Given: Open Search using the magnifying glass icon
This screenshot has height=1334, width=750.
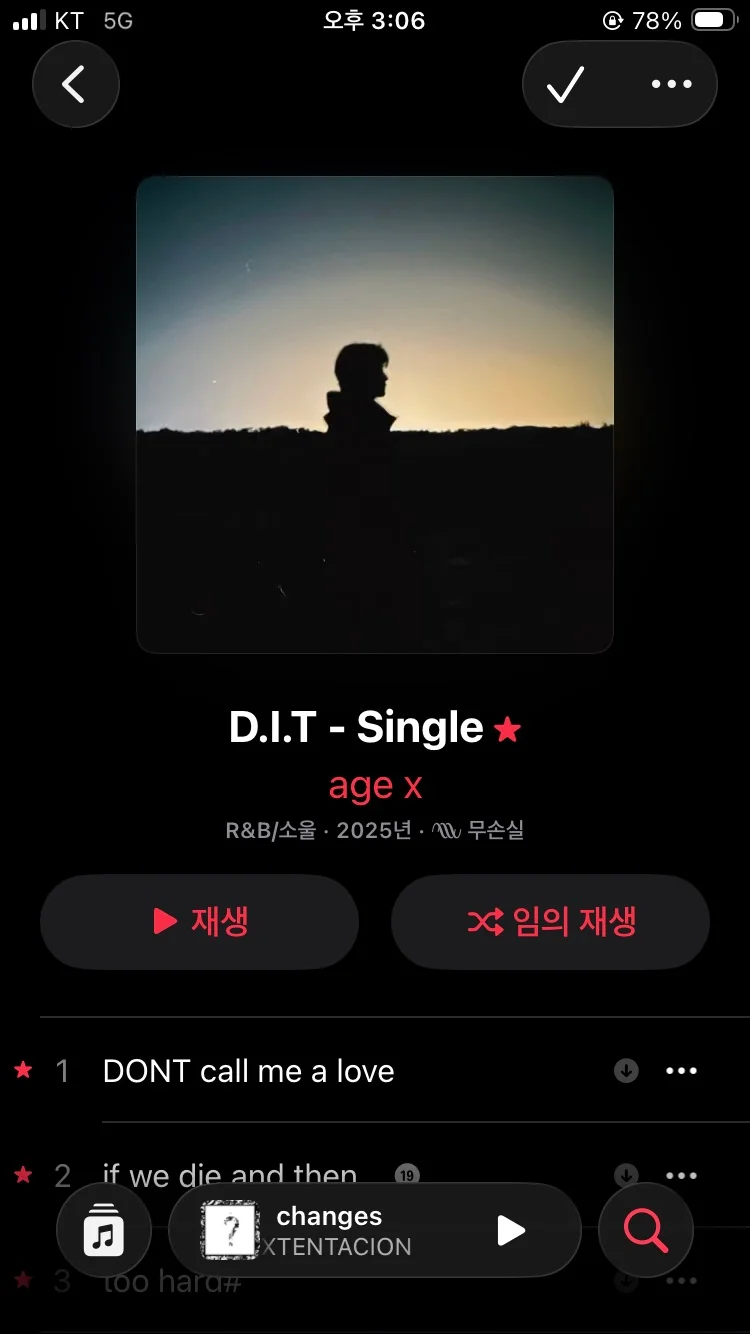Looking at the screenshot, I should click(x=645, y=1230).
